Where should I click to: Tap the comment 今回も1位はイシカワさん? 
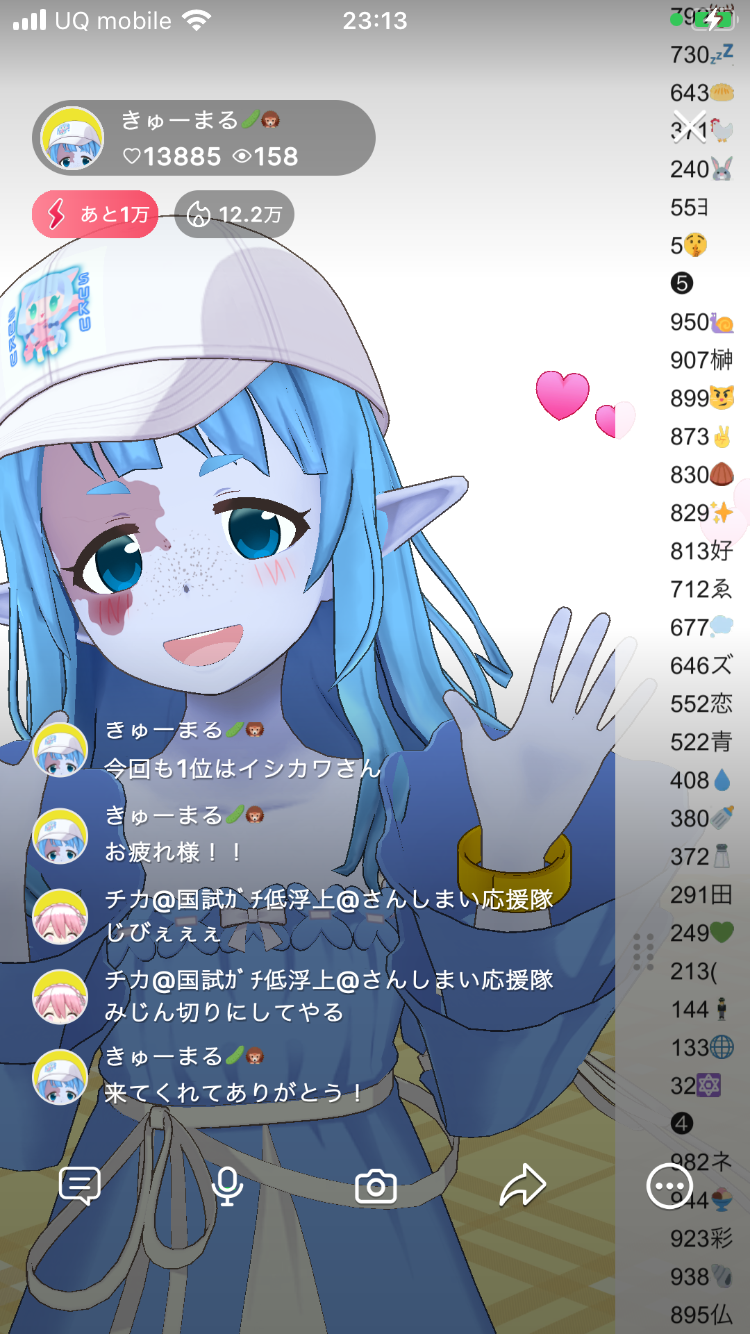(x=243, y=769)
